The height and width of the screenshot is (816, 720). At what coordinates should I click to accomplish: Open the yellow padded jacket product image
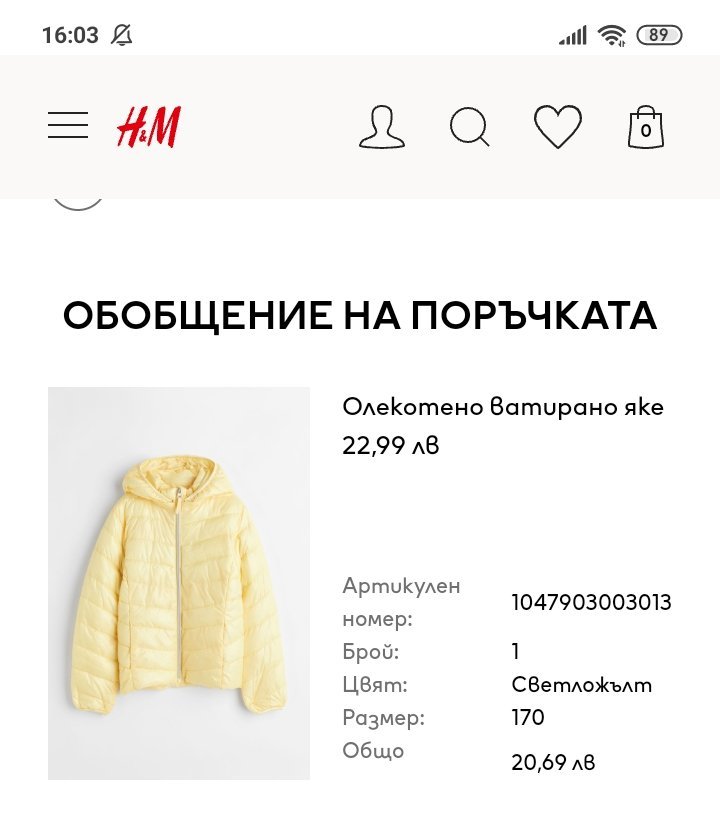[x=179, y=583]
